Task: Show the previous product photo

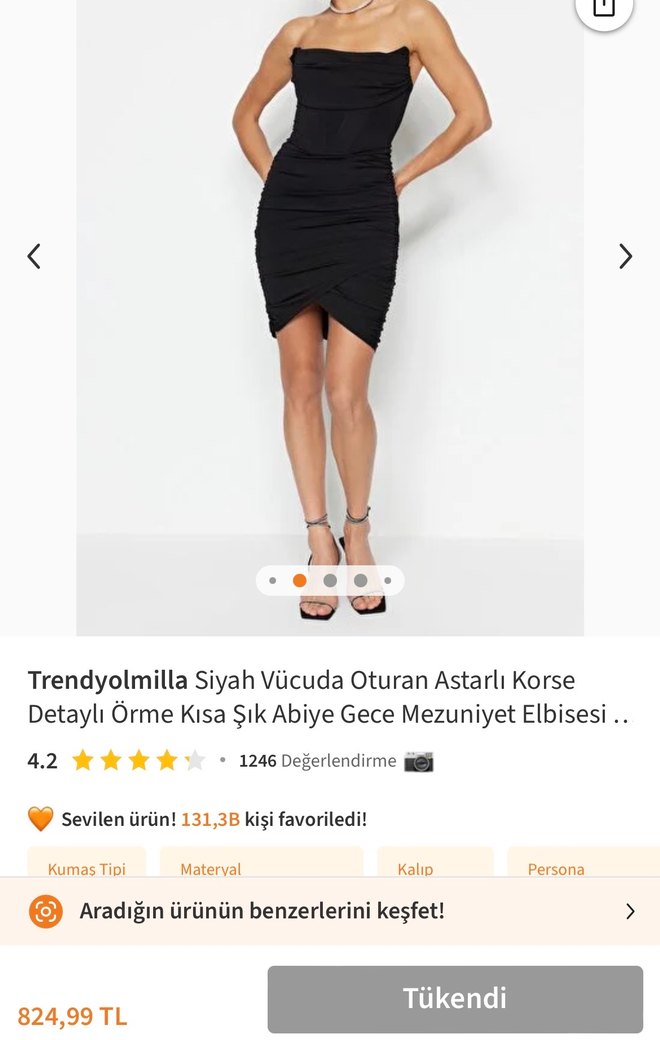Action: pyautogui.click(x=34, y=257)
